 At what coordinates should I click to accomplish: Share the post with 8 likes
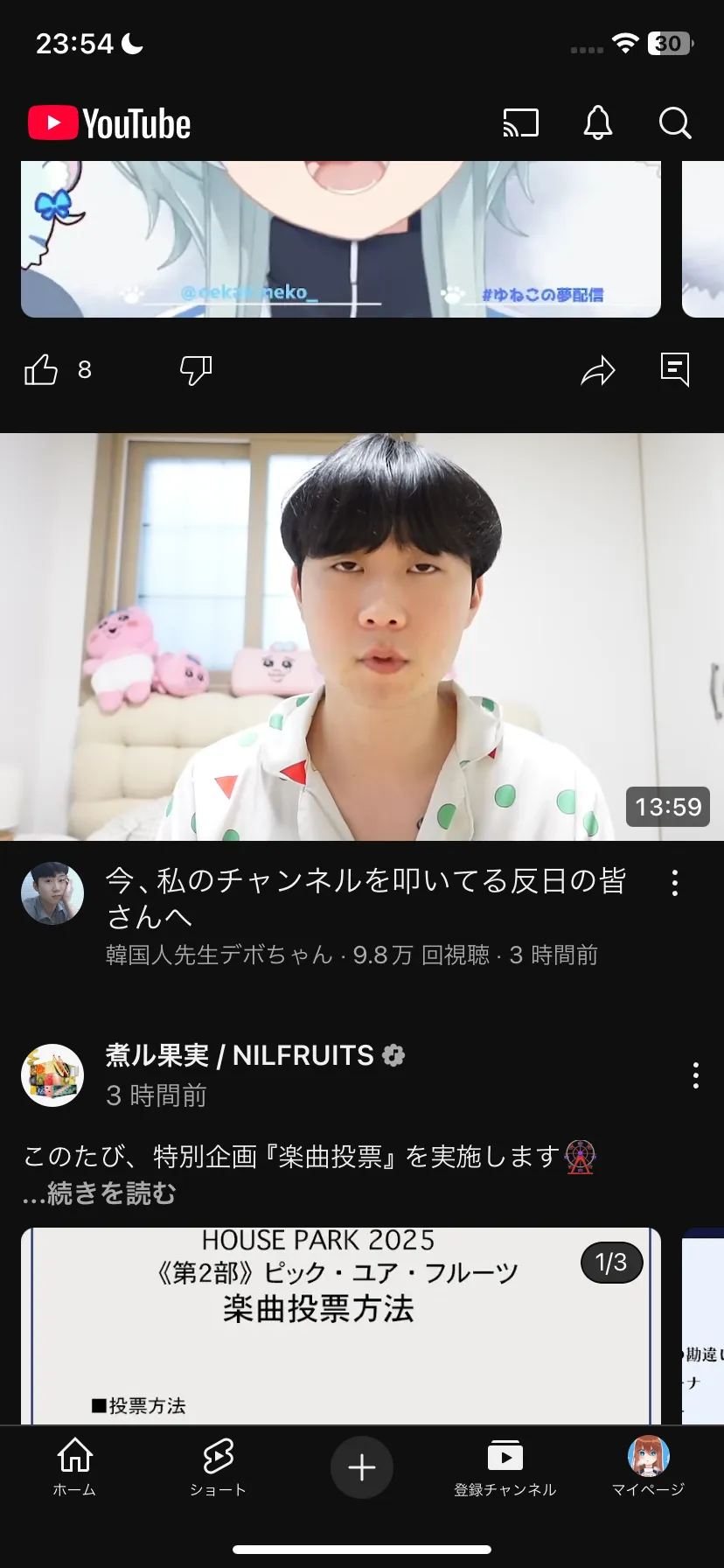pos(598,370)
